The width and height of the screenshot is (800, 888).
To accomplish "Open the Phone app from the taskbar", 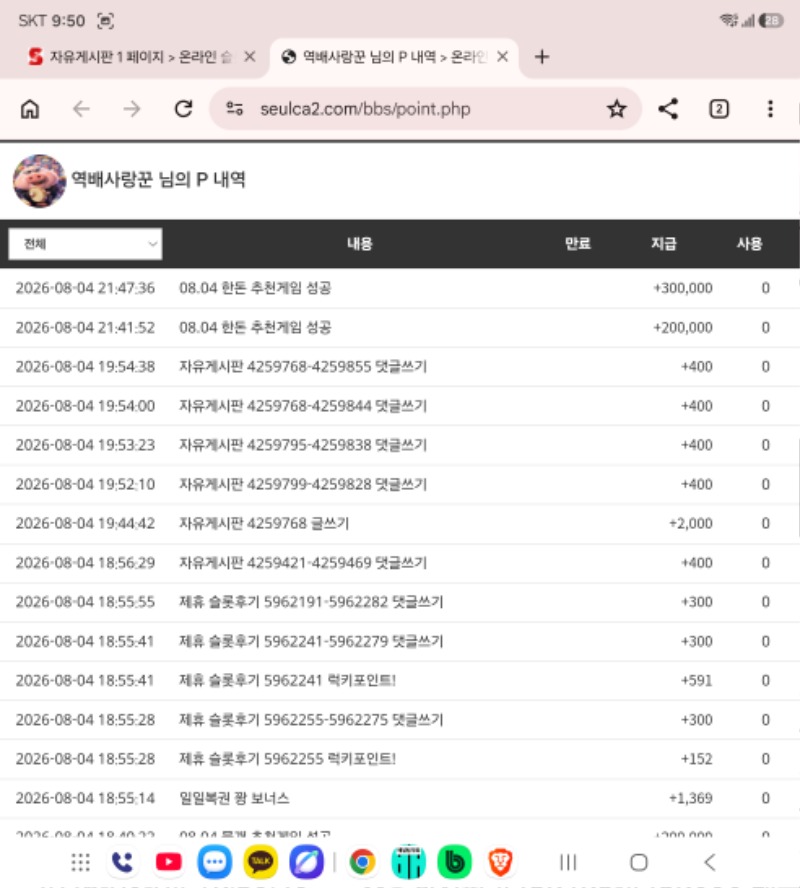I will click(x=122, y=862).
